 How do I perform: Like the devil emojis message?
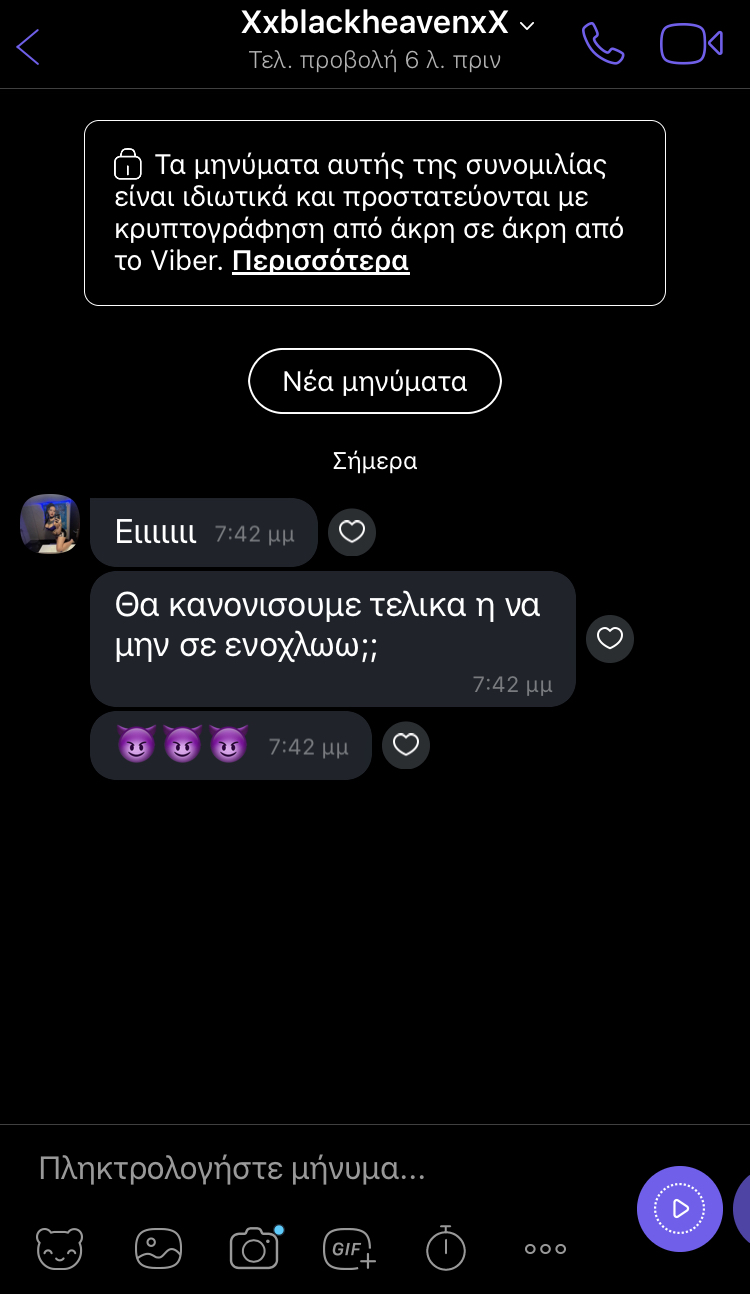click(406, 745)
